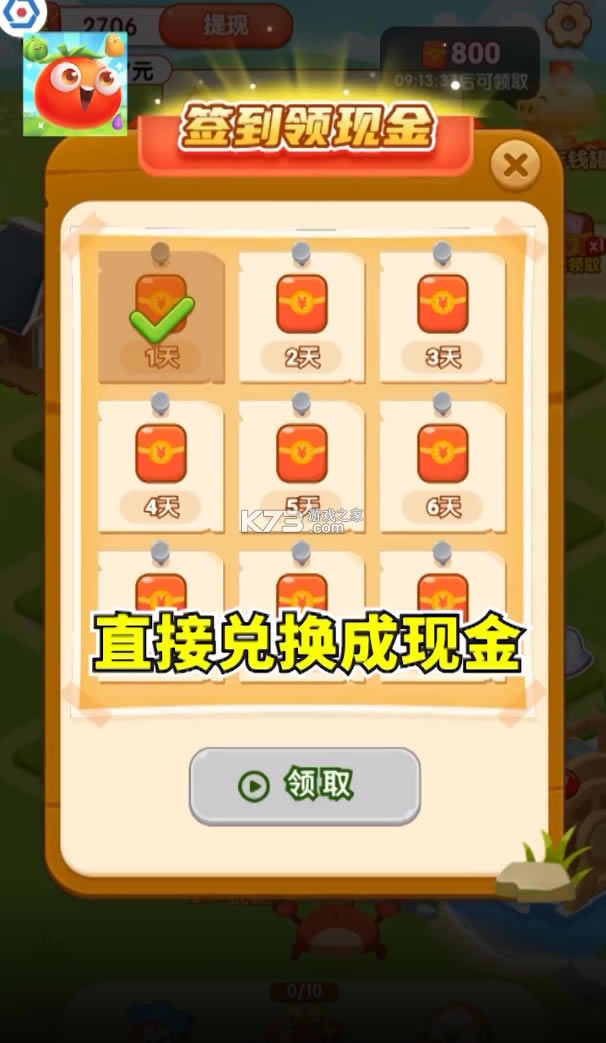Image resolution: width=606 pixels, height=1043 pixels.
Task: Tap the 提现 withdraw button
Action: click(x=226, y=26)
